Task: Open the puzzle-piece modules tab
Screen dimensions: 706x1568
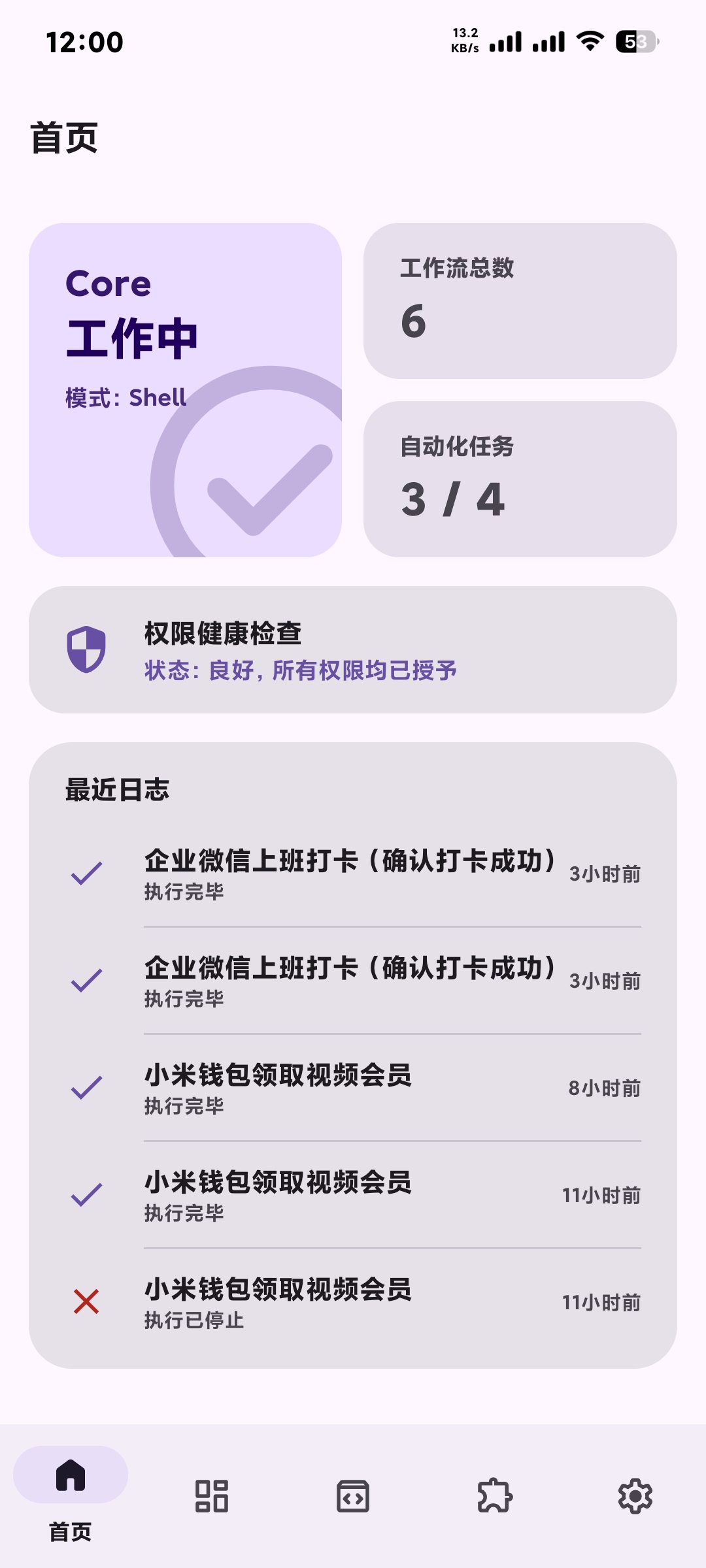Action: [494, 1496]
